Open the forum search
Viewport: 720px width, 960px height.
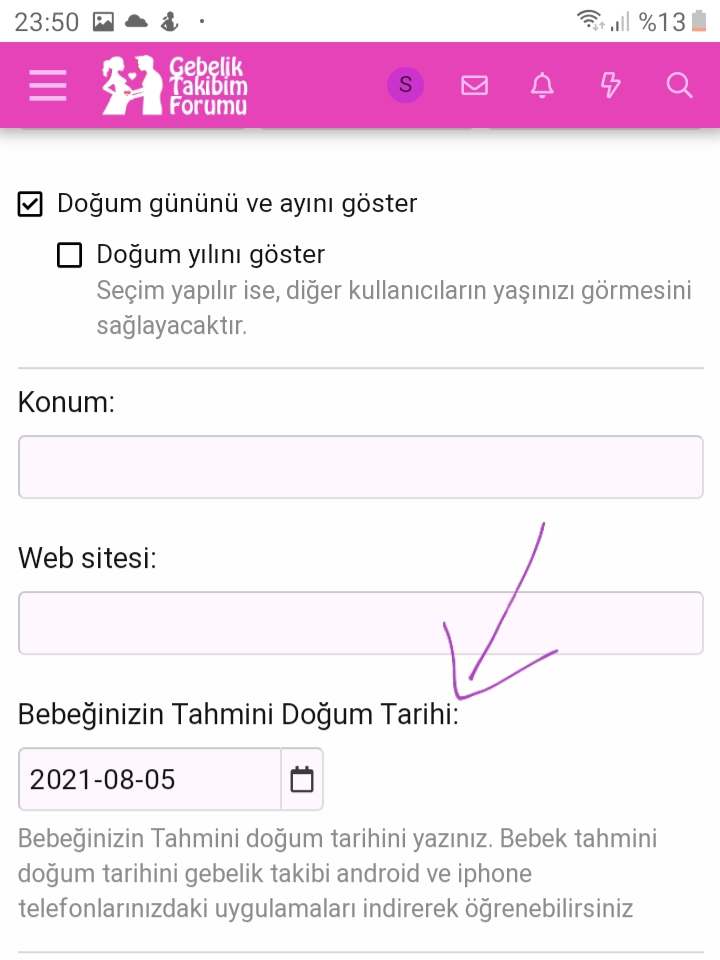click(679, 86)
